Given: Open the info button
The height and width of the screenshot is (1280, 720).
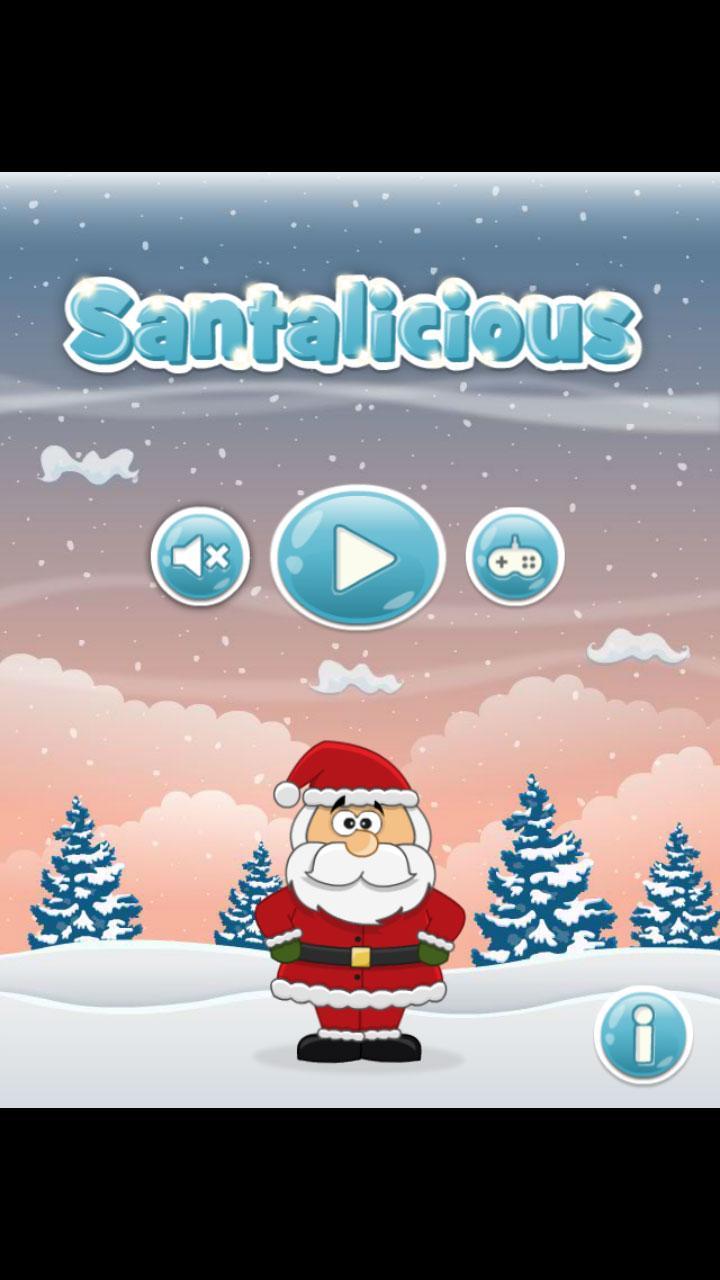Looking at the screenshot, I should click(x=643, y=1034).
